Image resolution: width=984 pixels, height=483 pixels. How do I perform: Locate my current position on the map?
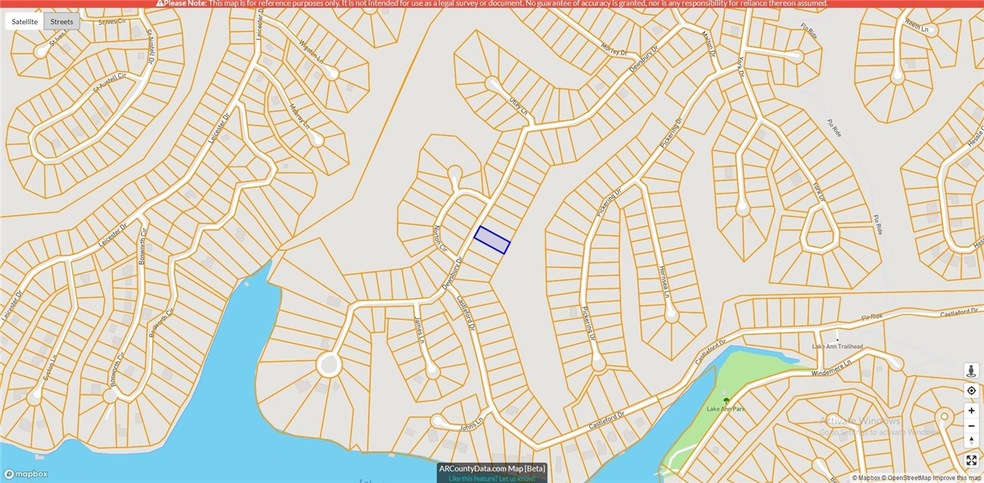[971, 391]
